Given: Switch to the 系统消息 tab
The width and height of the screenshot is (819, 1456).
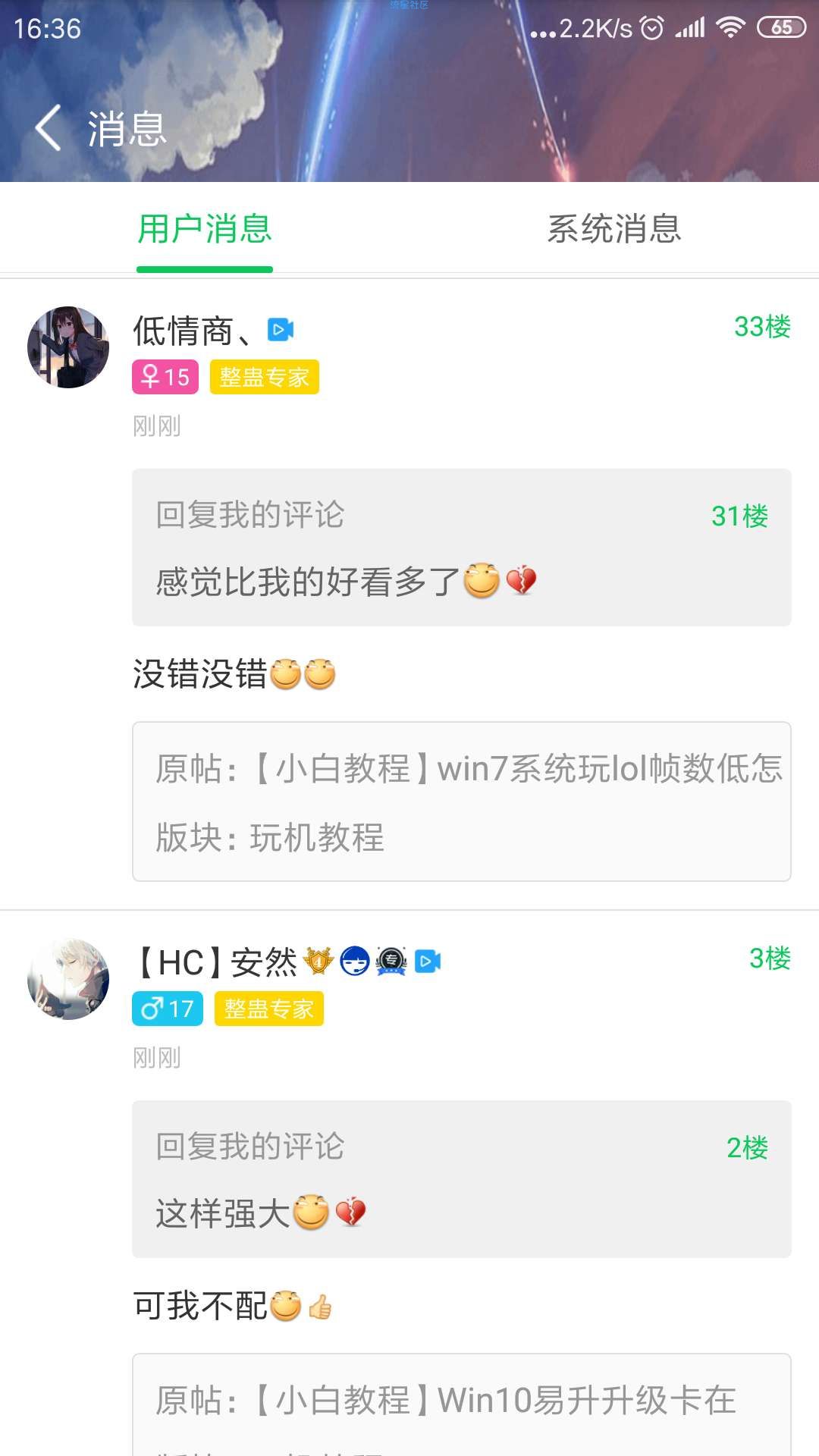Looking at the screenshot, I should 614,229.
